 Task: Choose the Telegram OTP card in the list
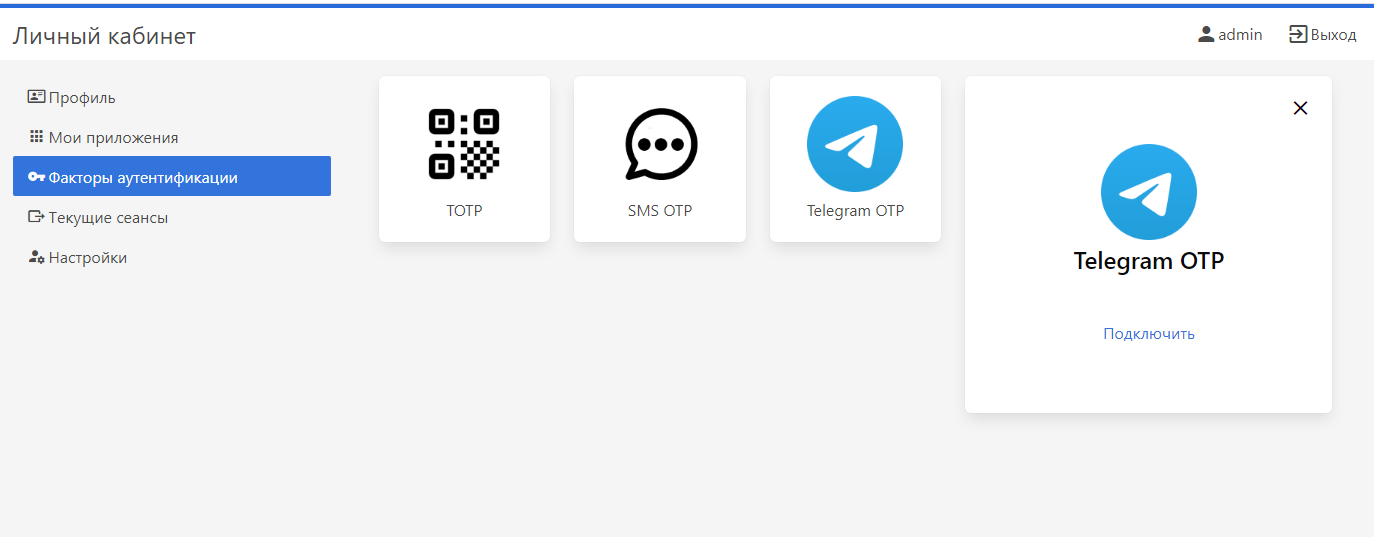855,159
